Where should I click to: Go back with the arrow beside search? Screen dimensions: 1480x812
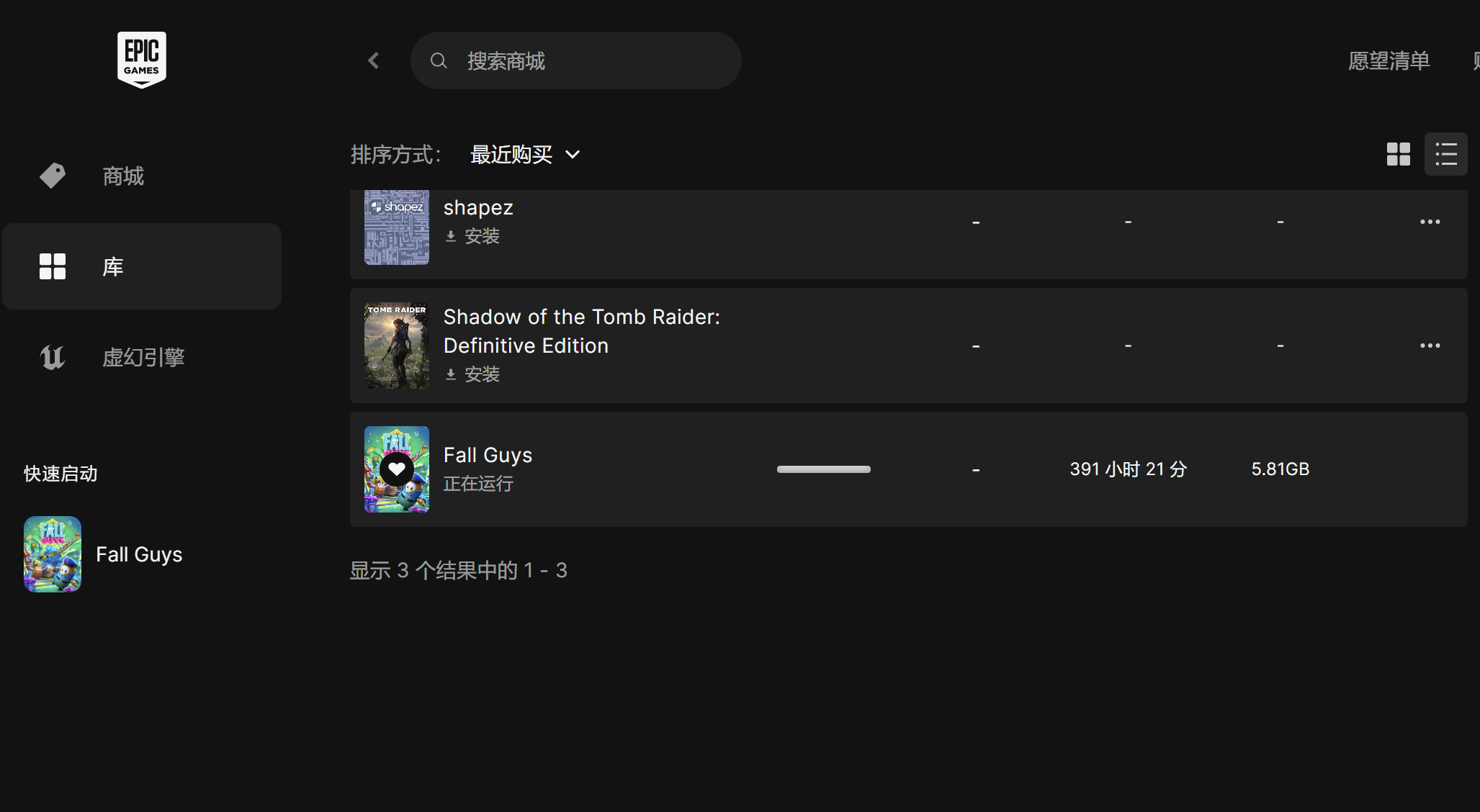pyautogui.click(x=373, y=60)
